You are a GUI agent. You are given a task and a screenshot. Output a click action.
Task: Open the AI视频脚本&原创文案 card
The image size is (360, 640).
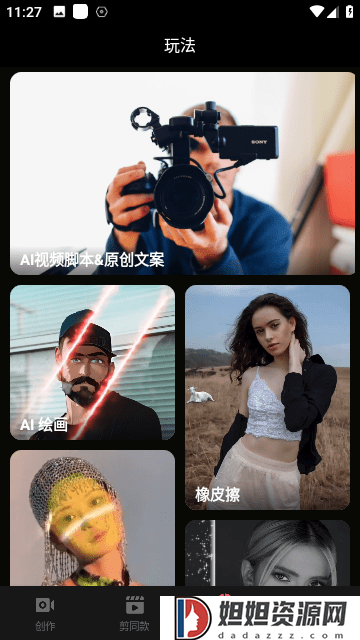coord(182,173)
